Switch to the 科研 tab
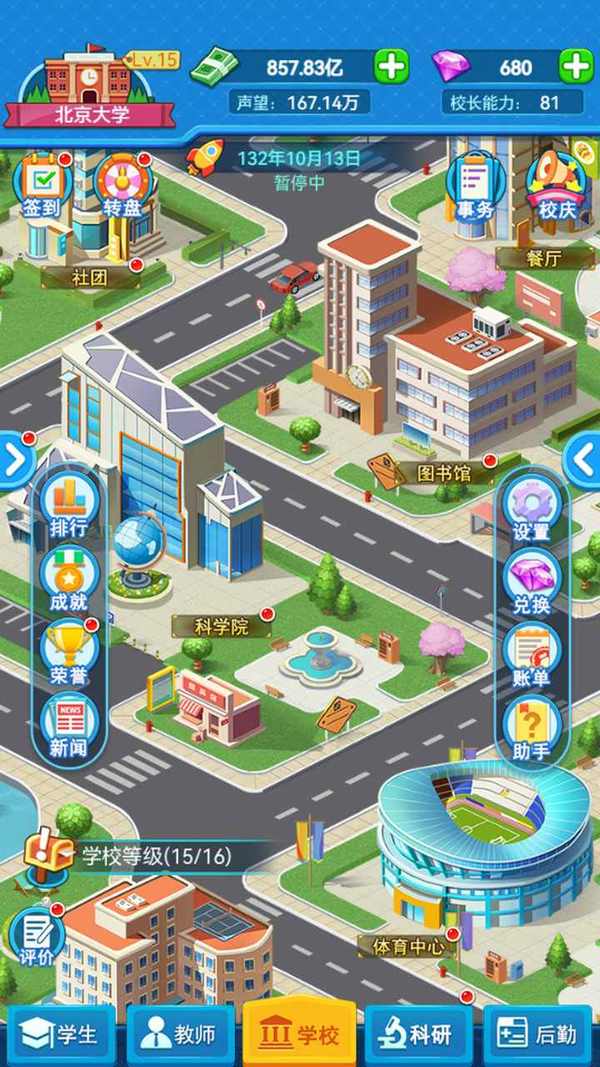Viewport: 600px width, 1067px height. click(419, 1035)
